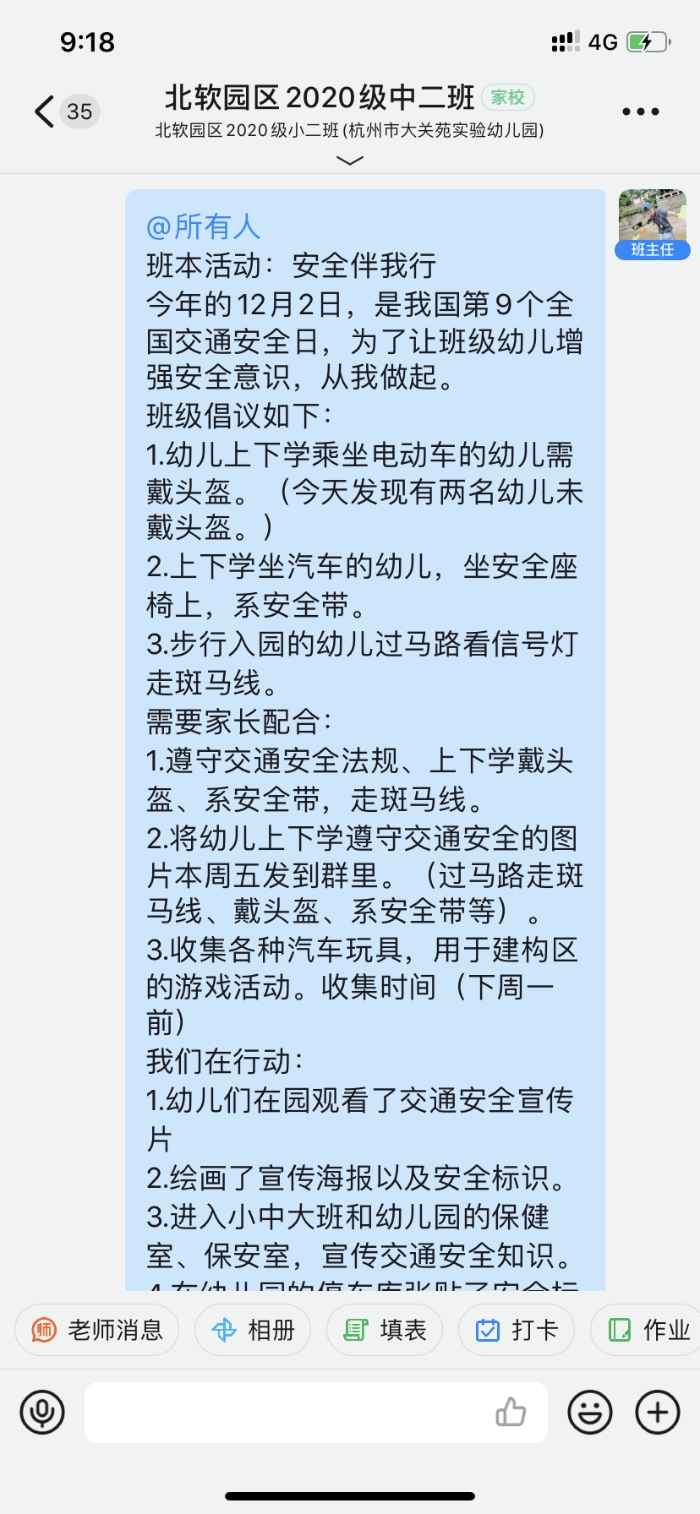
Task: Open 老师消息 shortcut
Action: tap(97, 1330)
